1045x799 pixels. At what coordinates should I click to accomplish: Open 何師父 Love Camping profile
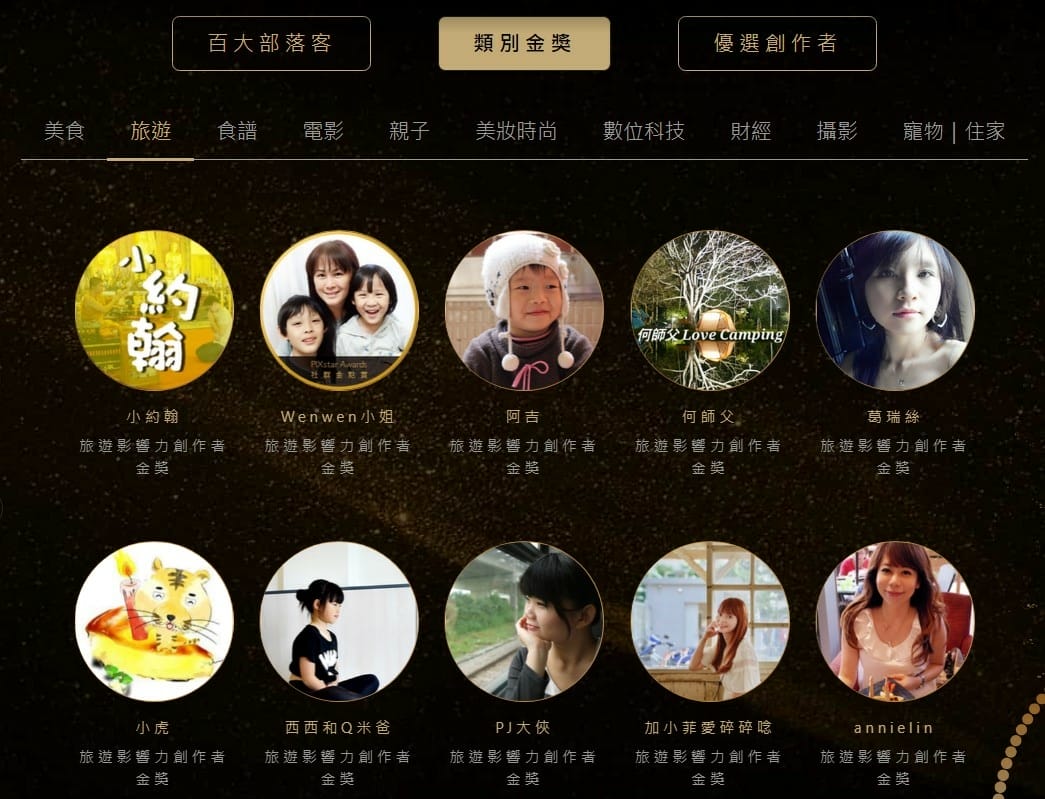pyautogui.click(x=709, y=311)
